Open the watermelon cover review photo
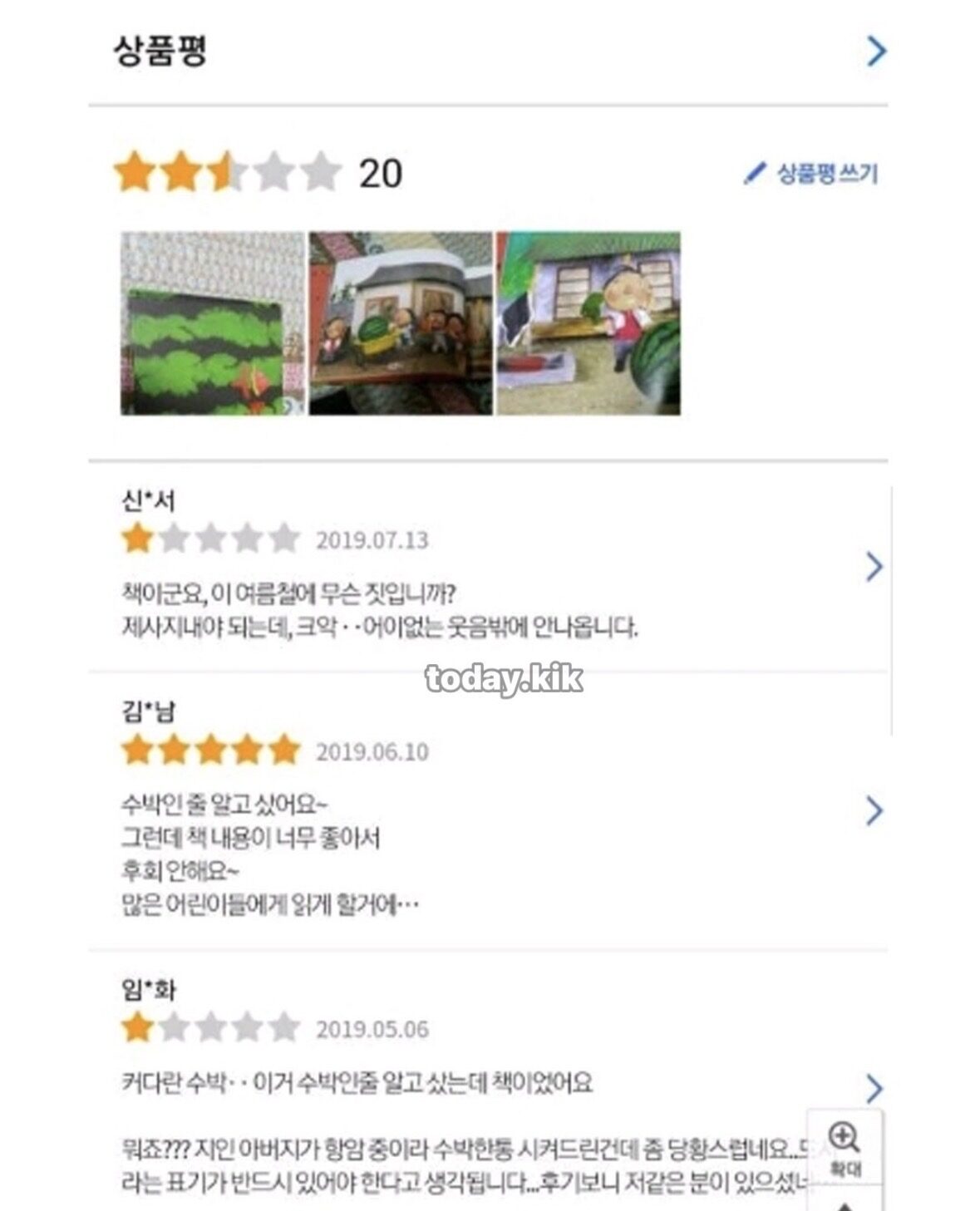This screenshot has height=1211, width=980. coord(212,323)
